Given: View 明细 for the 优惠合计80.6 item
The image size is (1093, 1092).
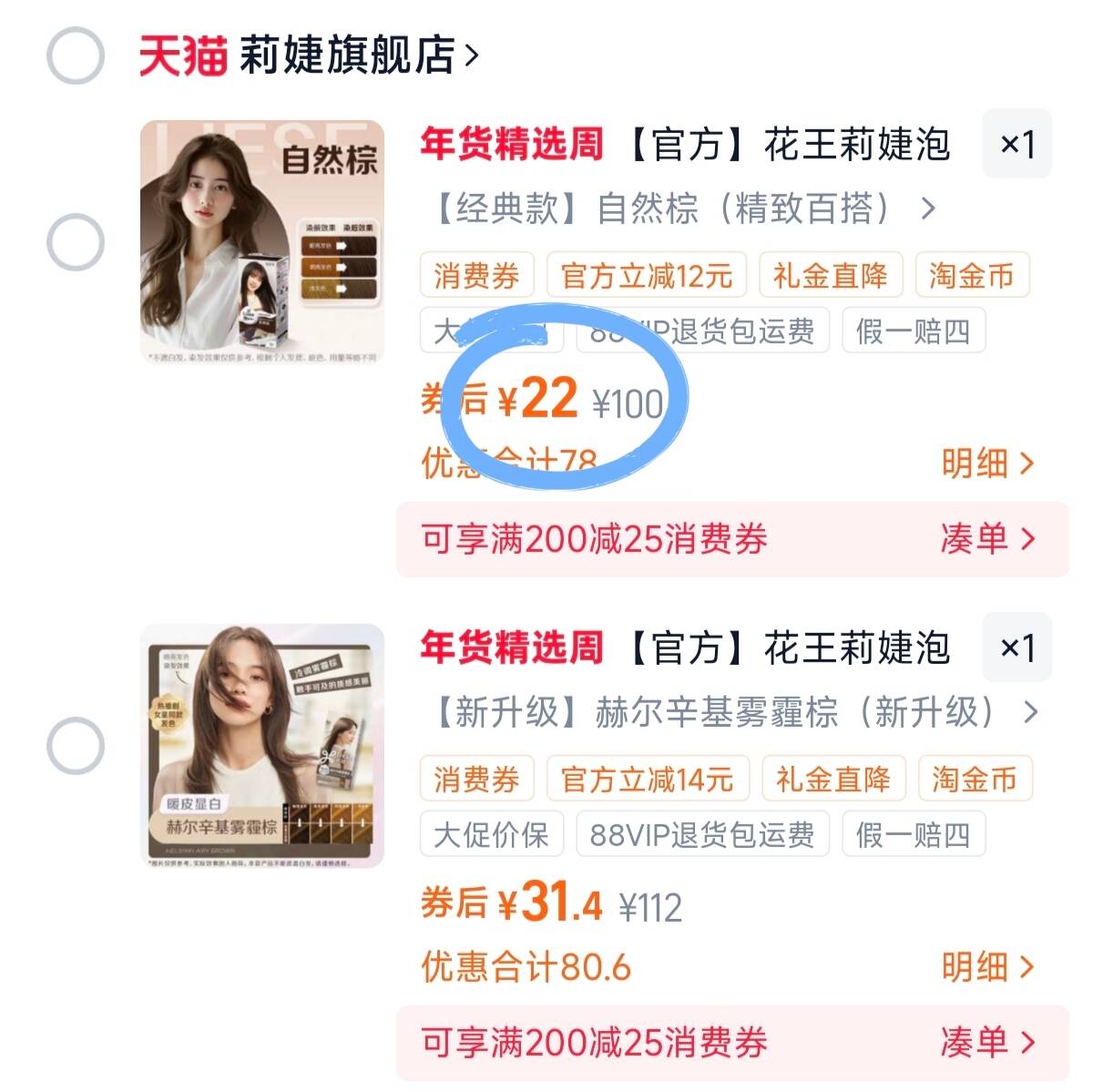Looking at the screenshot, I should [987, 967].
